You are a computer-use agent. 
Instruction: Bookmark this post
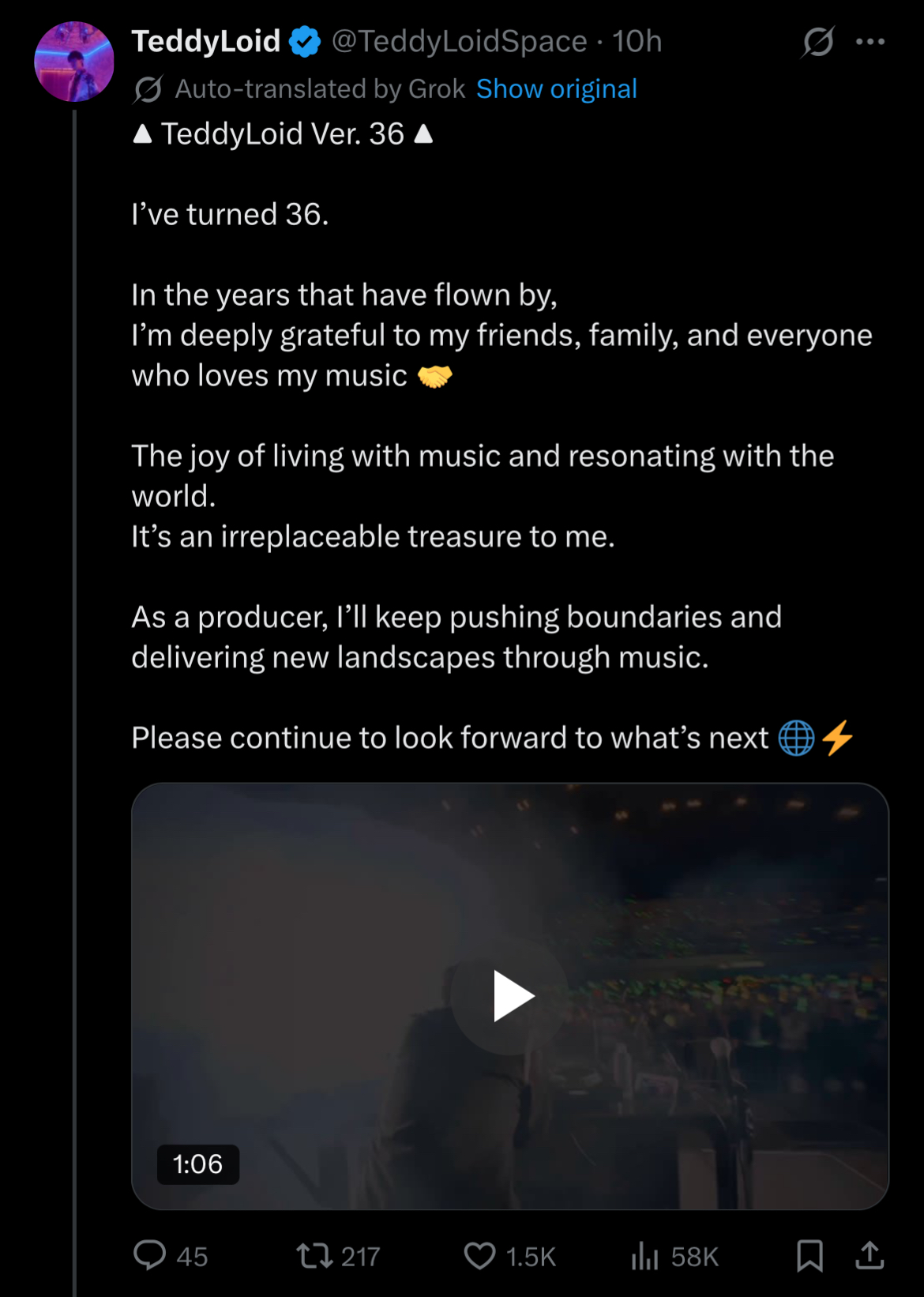click(809, 1255)
